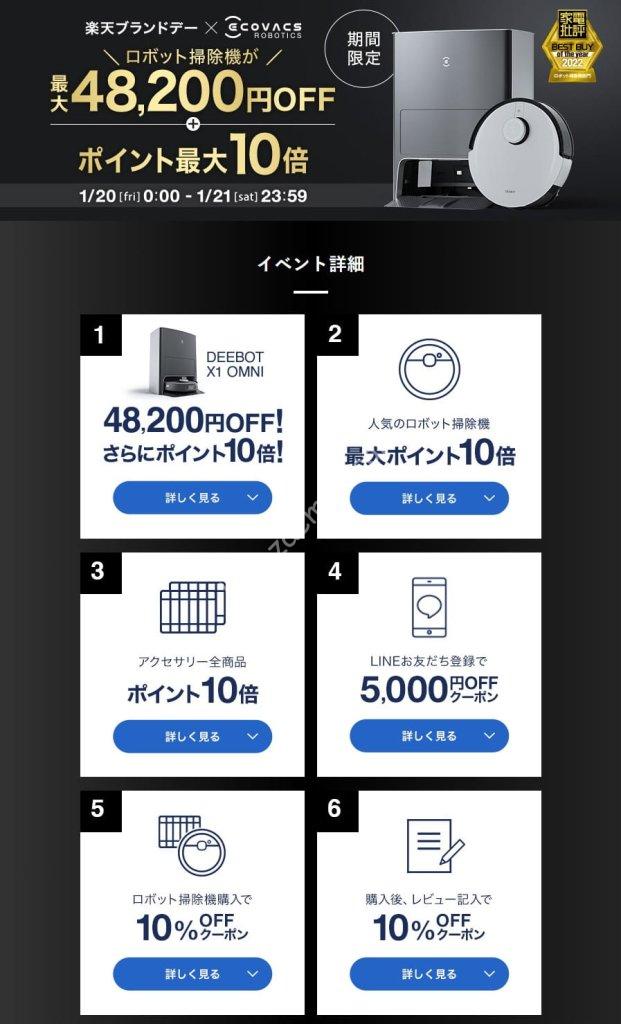The width and height of the screenshot is (621, 1024).
Task: Open details for 人気のロボット掃除機 最大ポイント10倍
Action: (429, 497)
